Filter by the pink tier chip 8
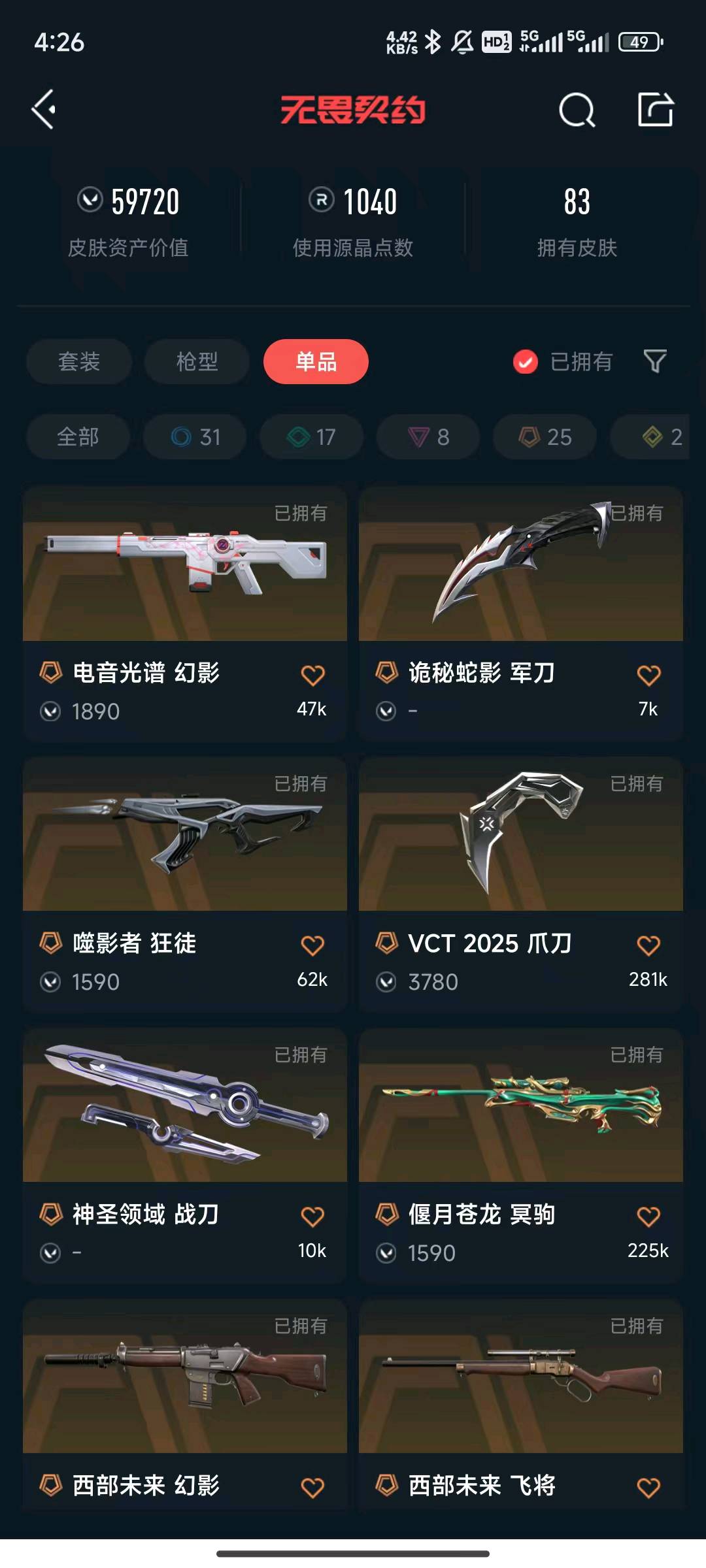Viewport: 706px width, 1568px height. [428, 436]
